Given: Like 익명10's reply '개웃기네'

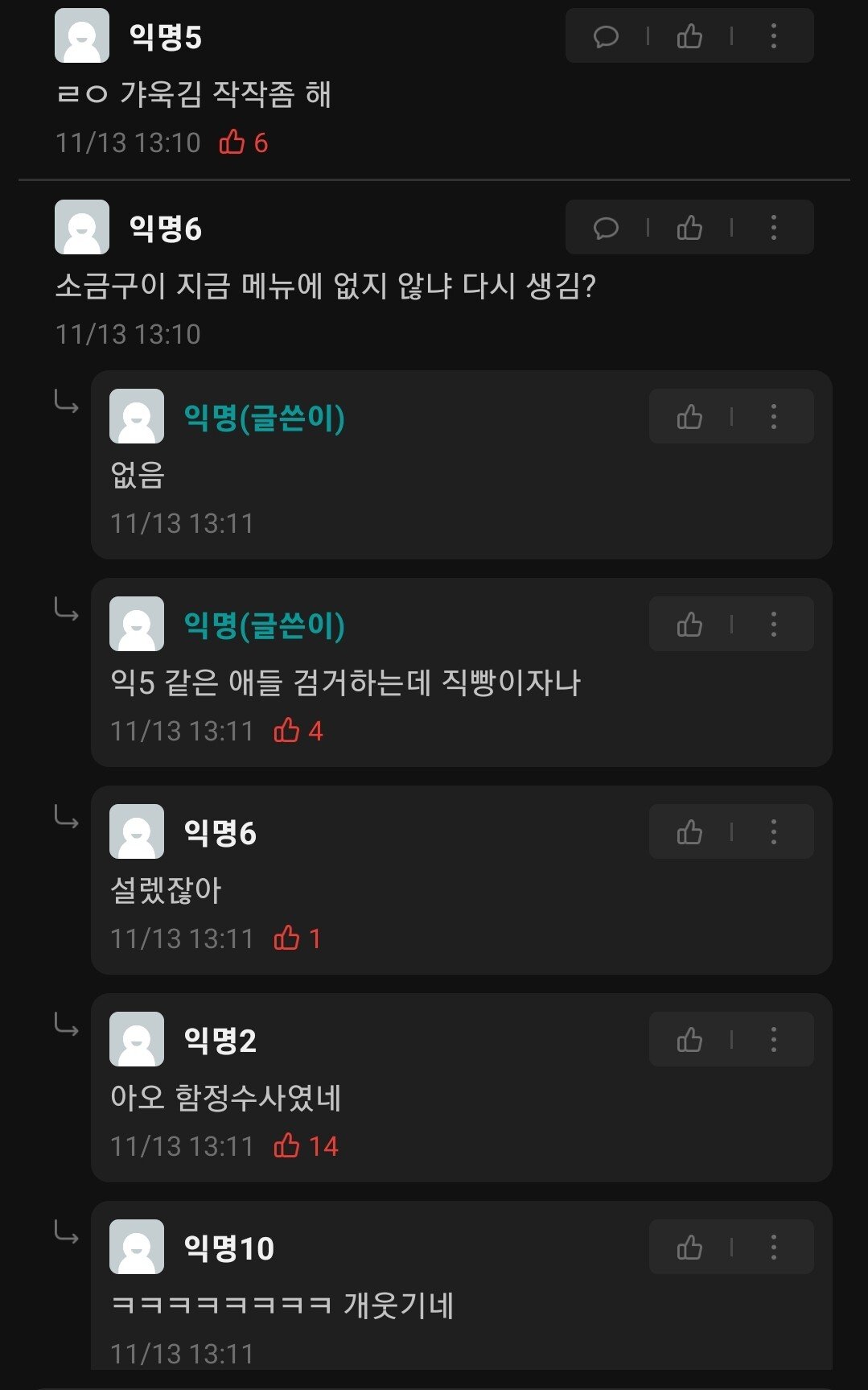Looking at the screenshot, I should pos(689,1248).
